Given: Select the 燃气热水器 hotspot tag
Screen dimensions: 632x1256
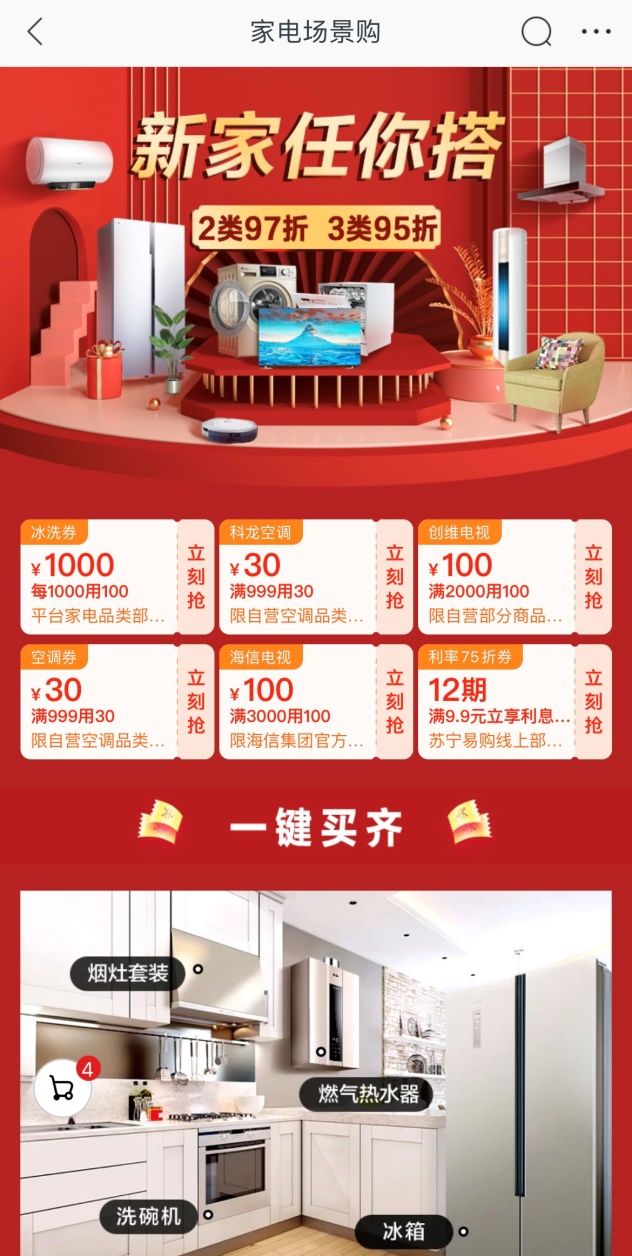Looking at the screenshot, I should (369, 1093).
